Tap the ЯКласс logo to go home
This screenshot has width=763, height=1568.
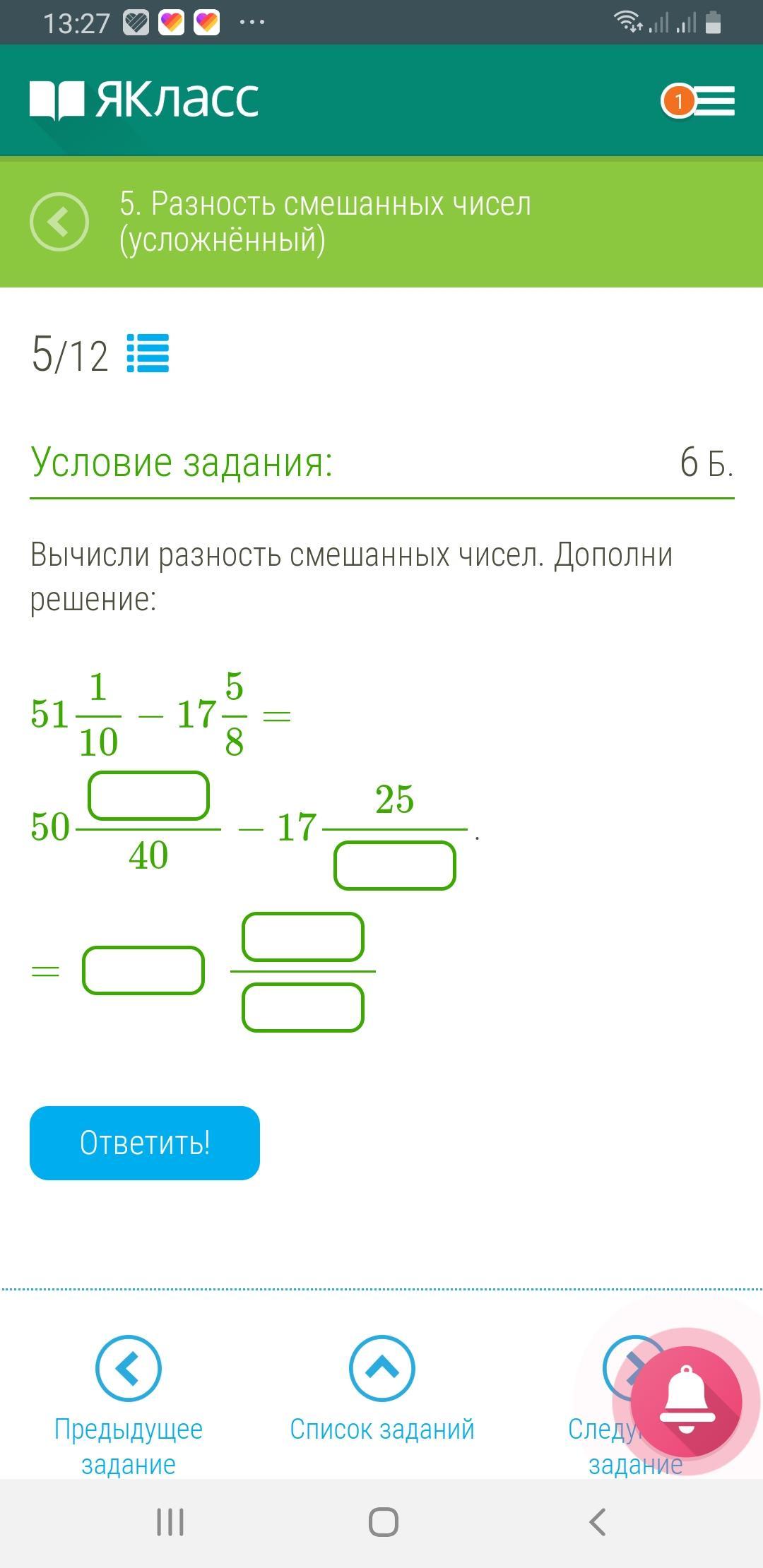pyautogui.click(x=144, y=100)
